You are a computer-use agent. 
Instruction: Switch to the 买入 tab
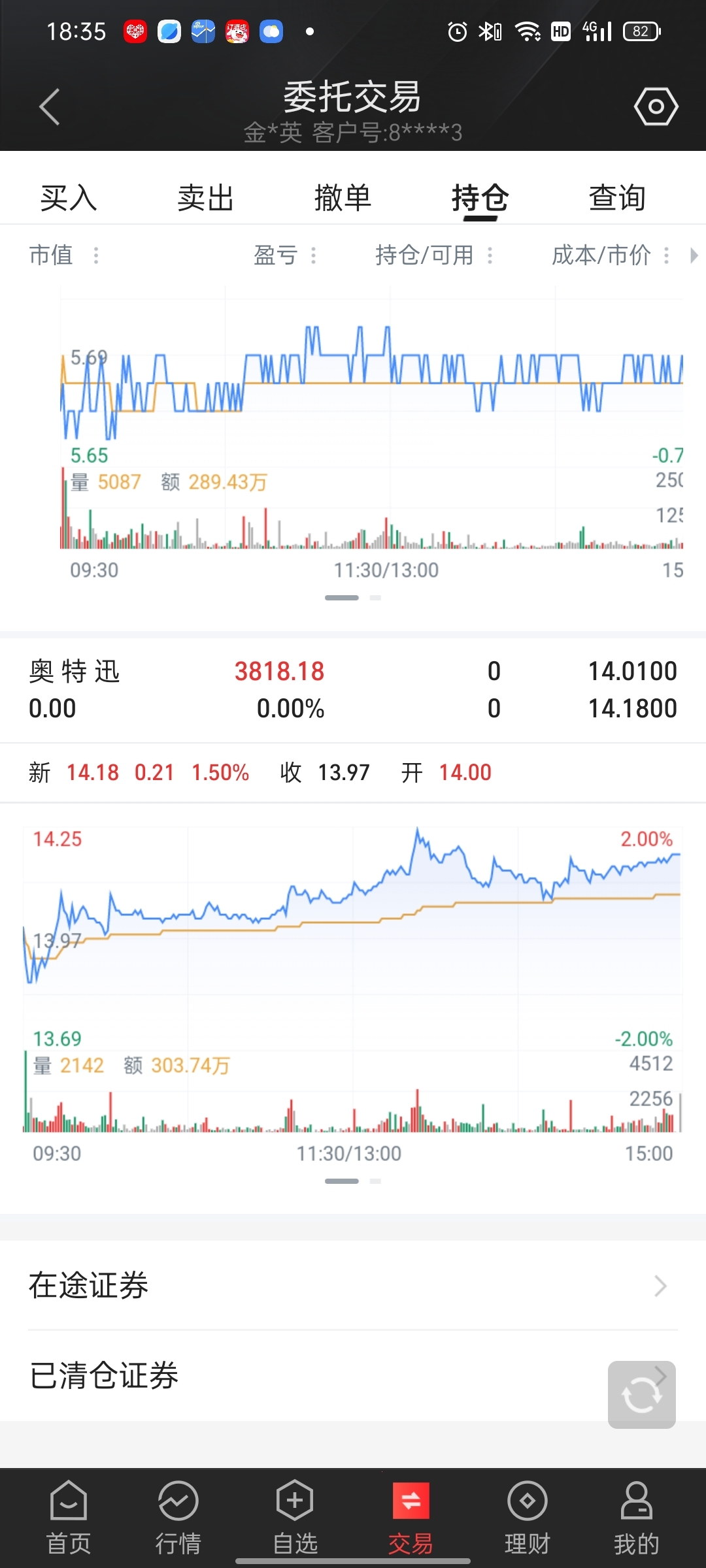click(x=69, y=197)
